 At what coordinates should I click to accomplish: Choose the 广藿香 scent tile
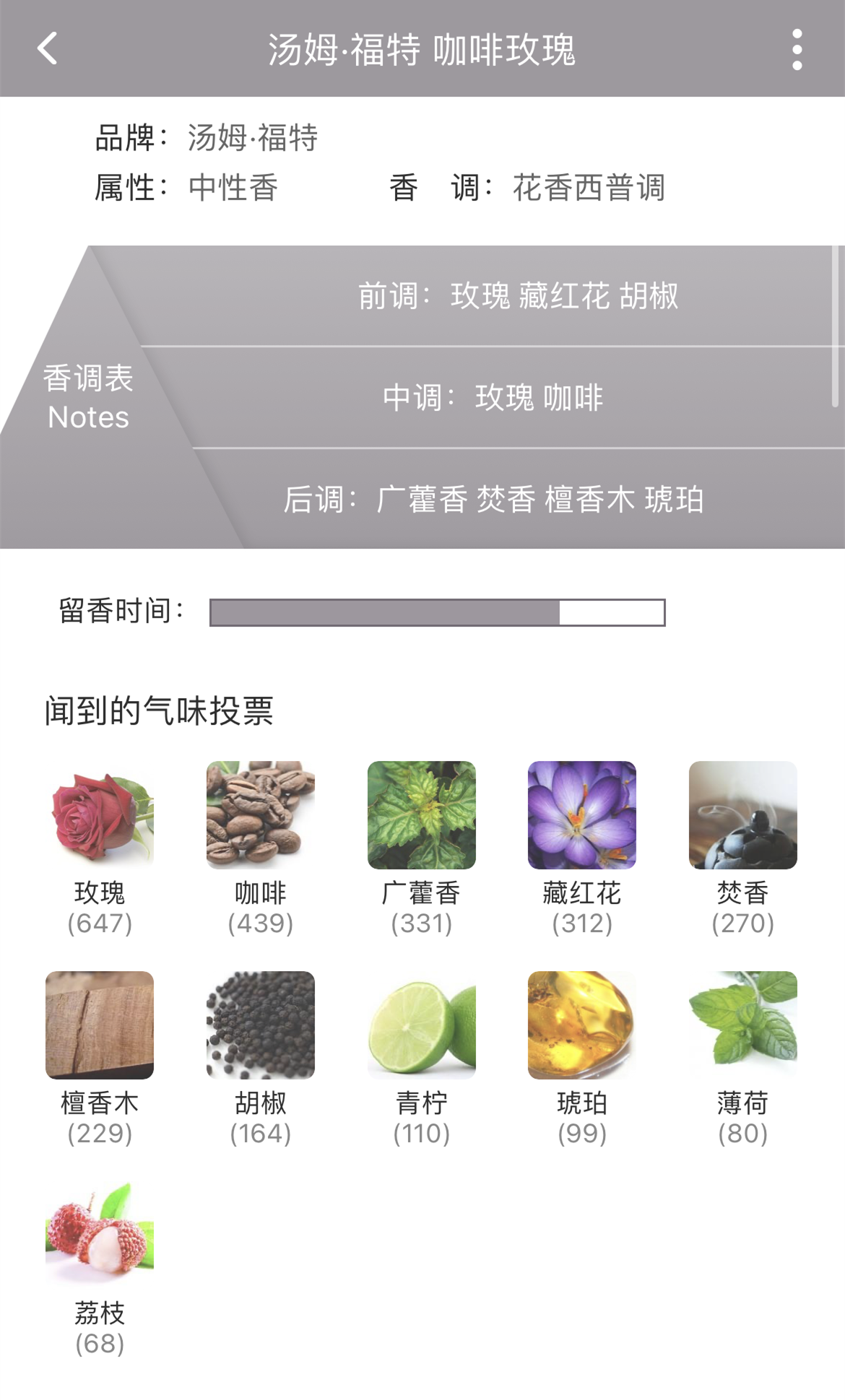[x=422, y=816]
